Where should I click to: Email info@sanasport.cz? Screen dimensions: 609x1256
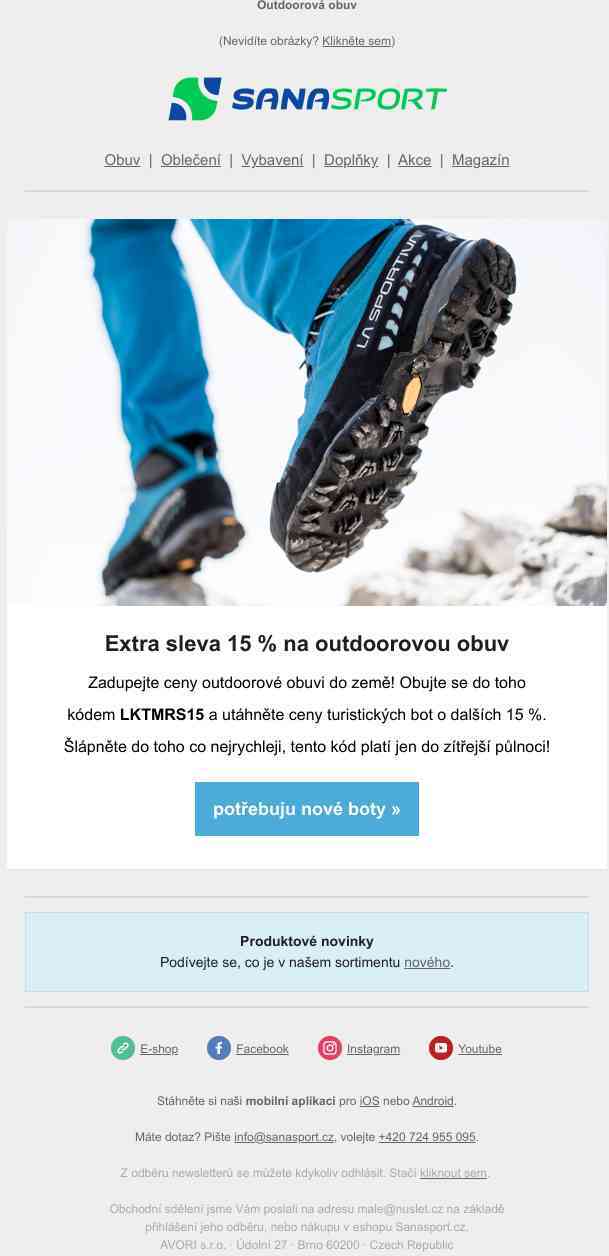[x=284, y=1137]
